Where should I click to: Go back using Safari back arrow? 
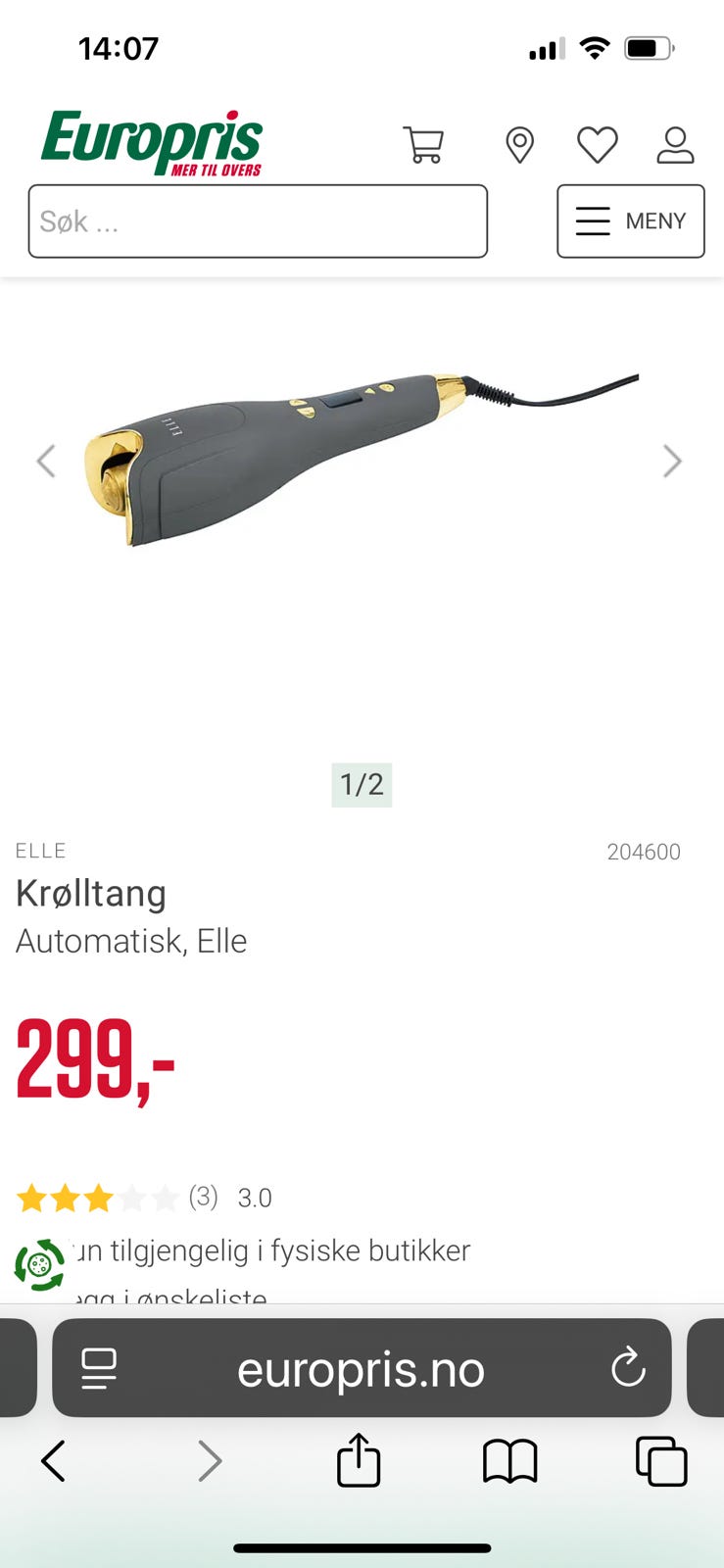coord(53,1460)
